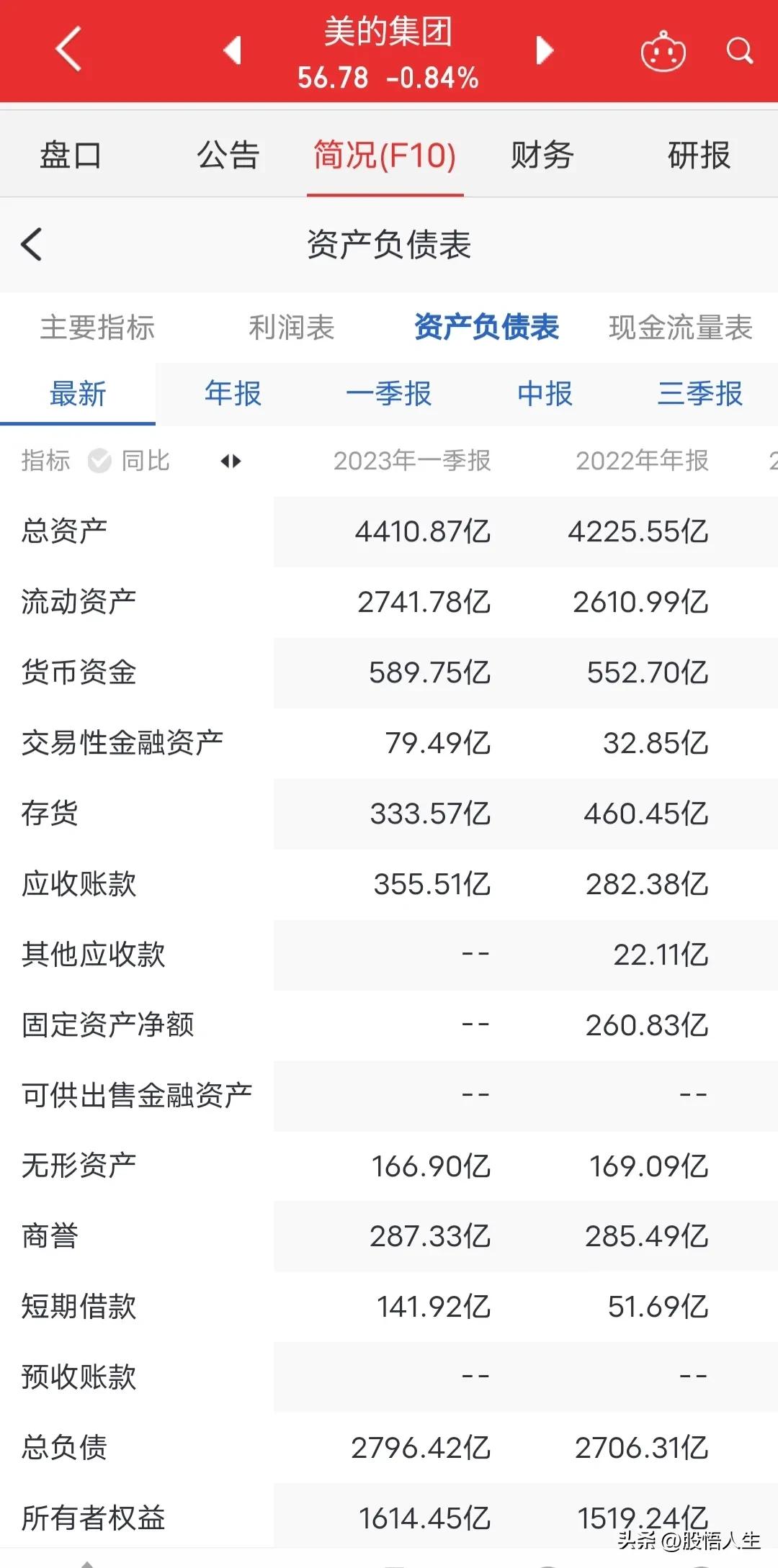
Task: View the 利润表 income statement
Action: 290,328
